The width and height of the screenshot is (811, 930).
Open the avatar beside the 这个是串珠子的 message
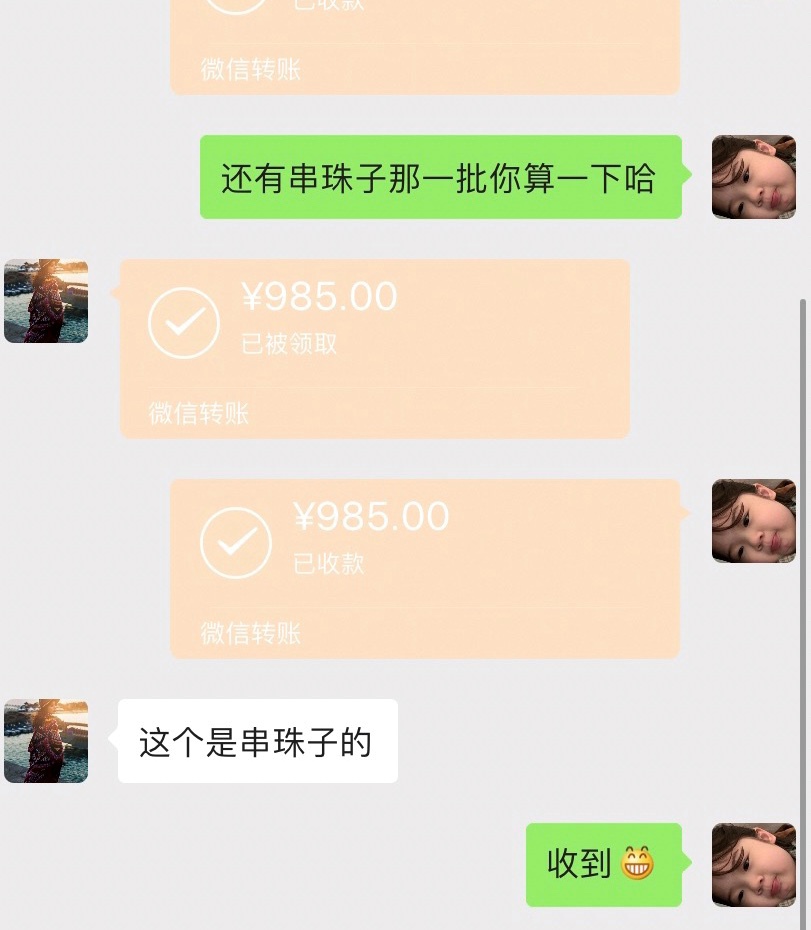click(46, 741)
